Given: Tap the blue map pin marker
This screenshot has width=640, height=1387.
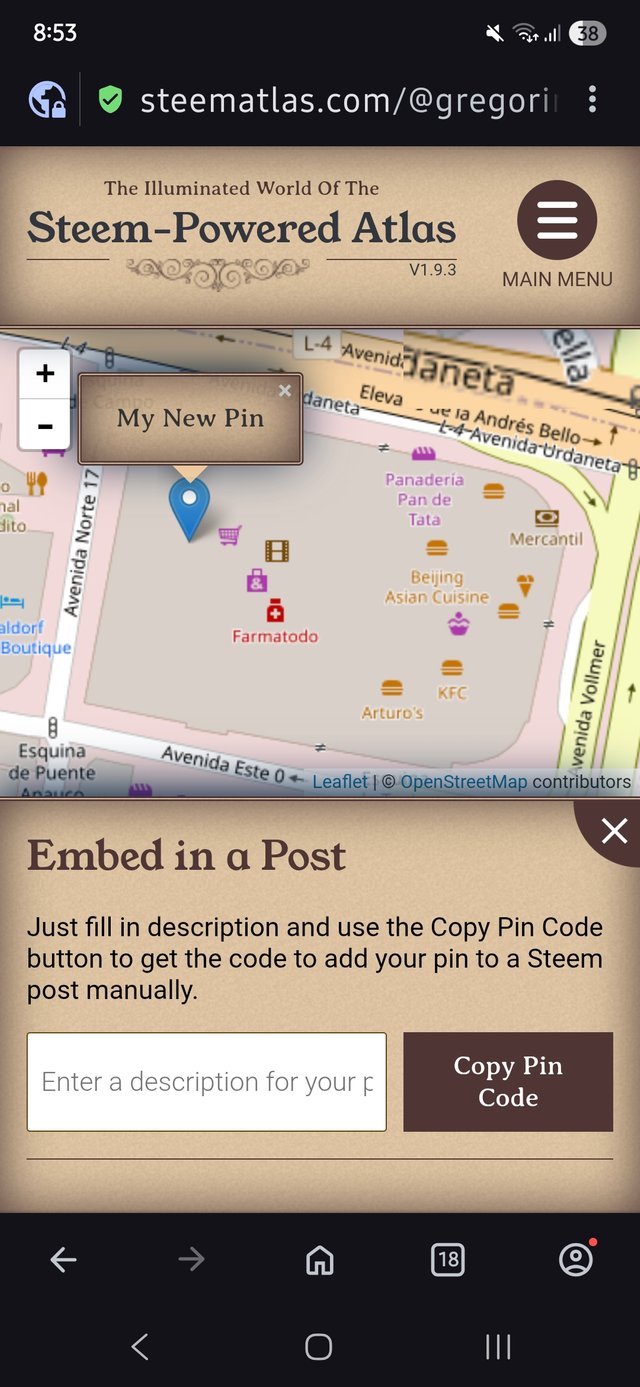Looking at the screenshot, I should pyautogui.click(x=189, y=505).
